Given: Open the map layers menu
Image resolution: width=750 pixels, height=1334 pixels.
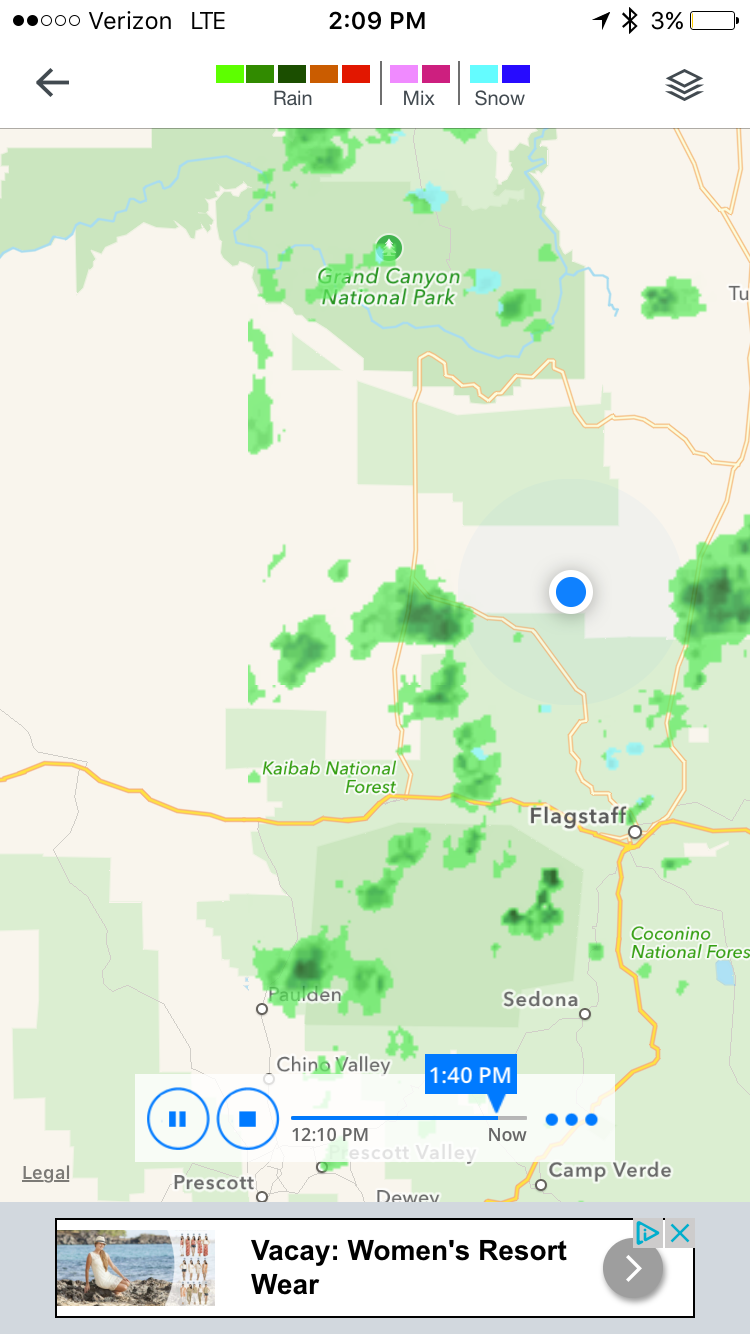Looking at the screenshot, I should 684,86.
